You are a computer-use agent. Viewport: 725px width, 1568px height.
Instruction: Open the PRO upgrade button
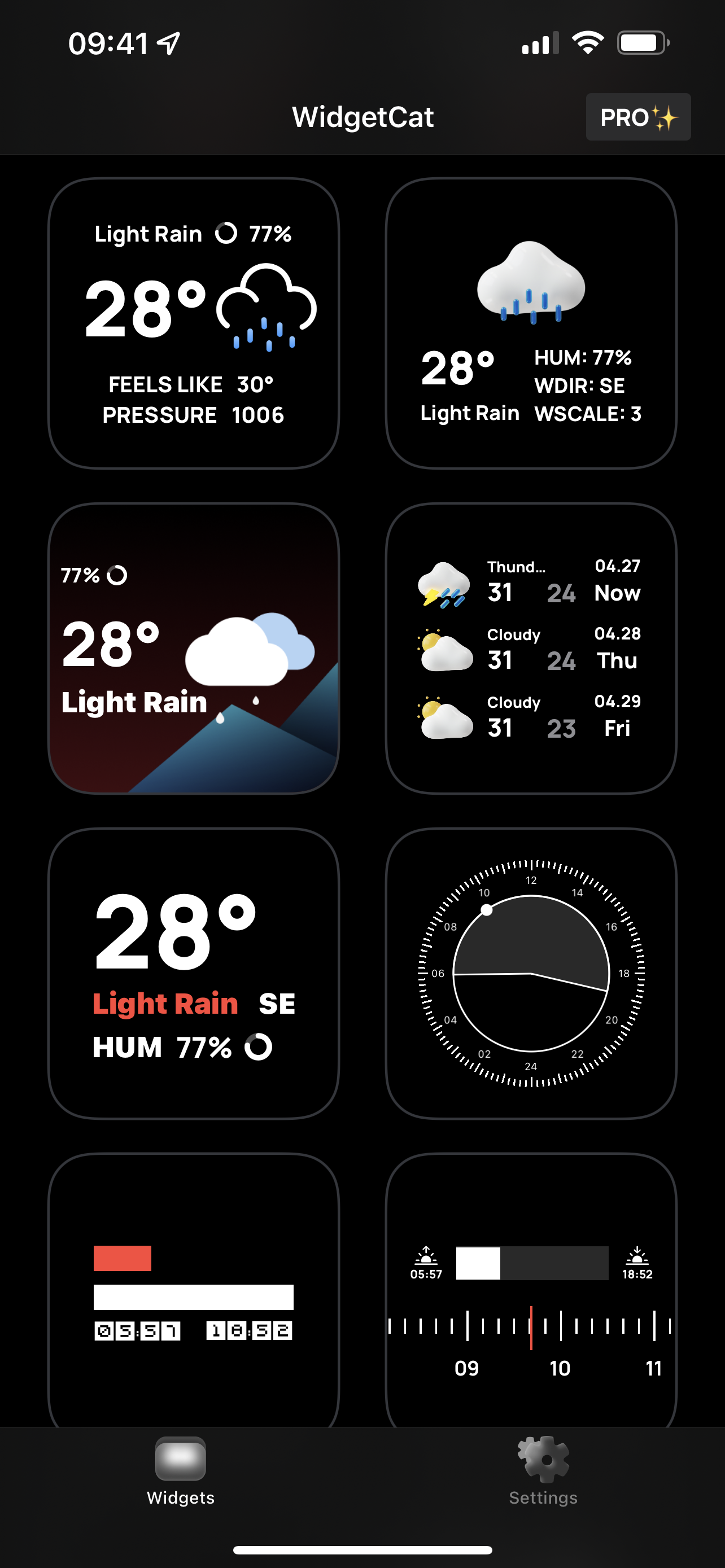point(637,117)
